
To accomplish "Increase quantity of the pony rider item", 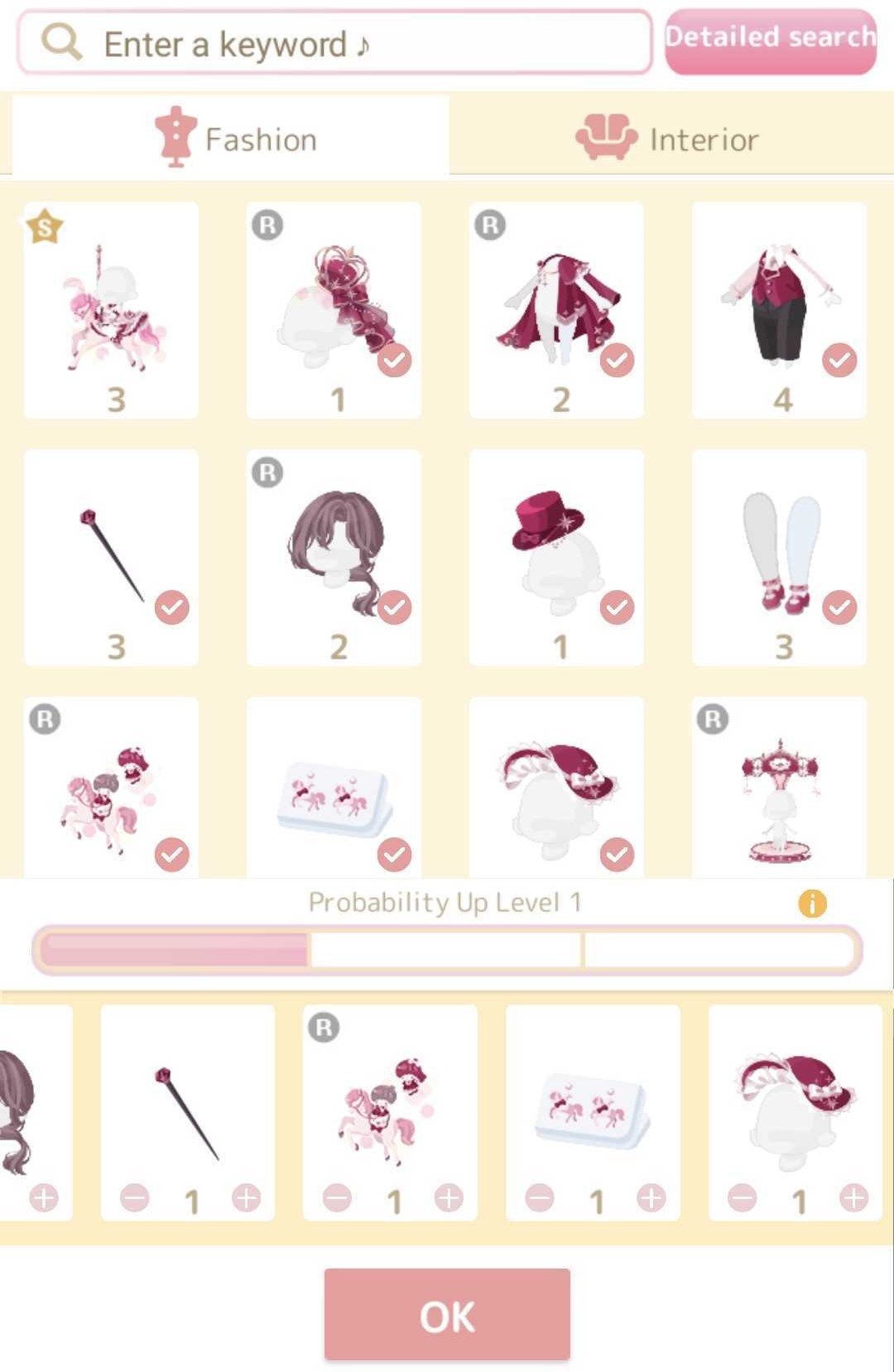I will tap(449, 1197).
